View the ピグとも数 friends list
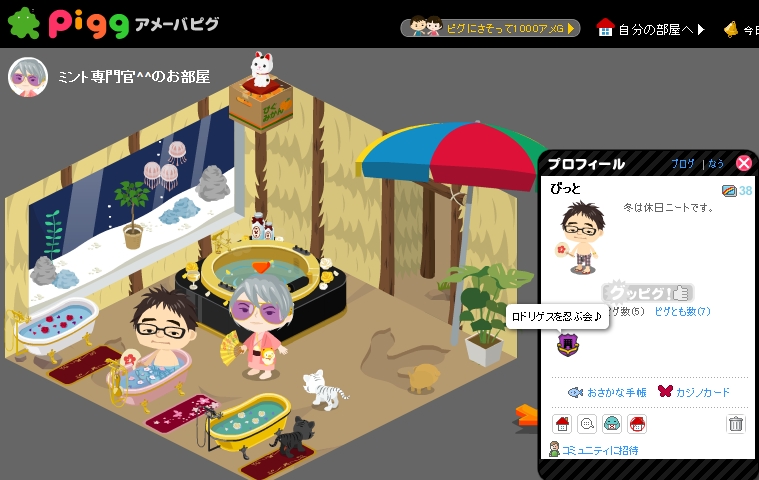The image size is (759, 480). click(x=682, y=312)
